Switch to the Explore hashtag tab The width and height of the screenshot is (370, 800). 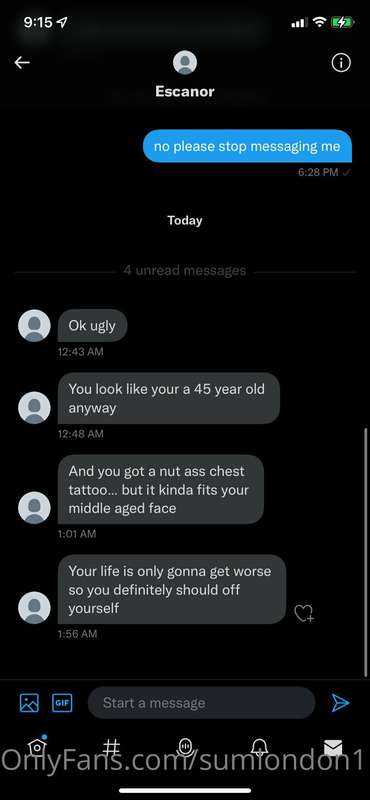click(x=111, y=747)
